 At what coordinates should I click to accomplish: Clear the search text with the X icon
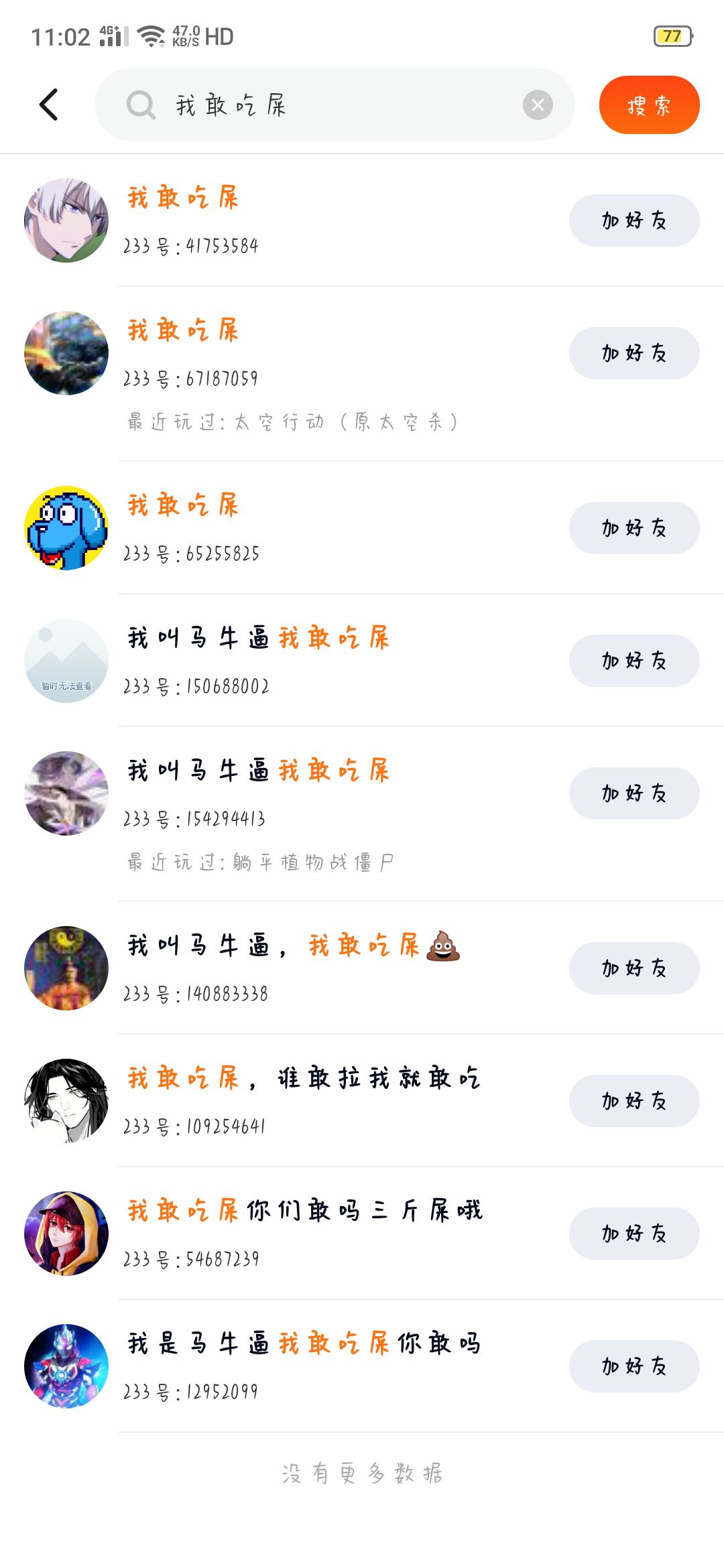point(538,105)
